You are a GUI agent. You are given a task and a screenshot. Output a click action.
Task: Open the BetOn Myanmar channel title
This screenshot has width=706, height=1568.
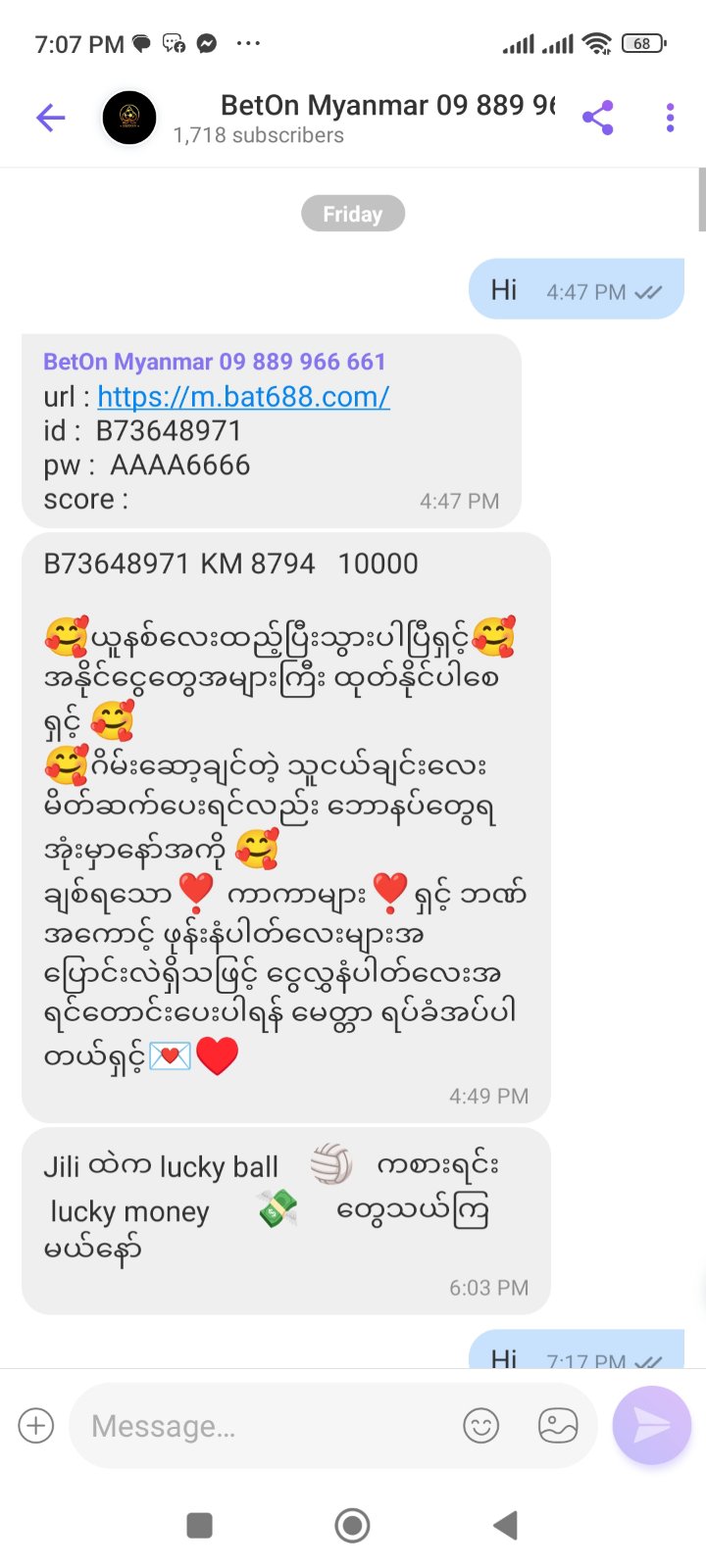pyautogui.click(x=387, y=106)
